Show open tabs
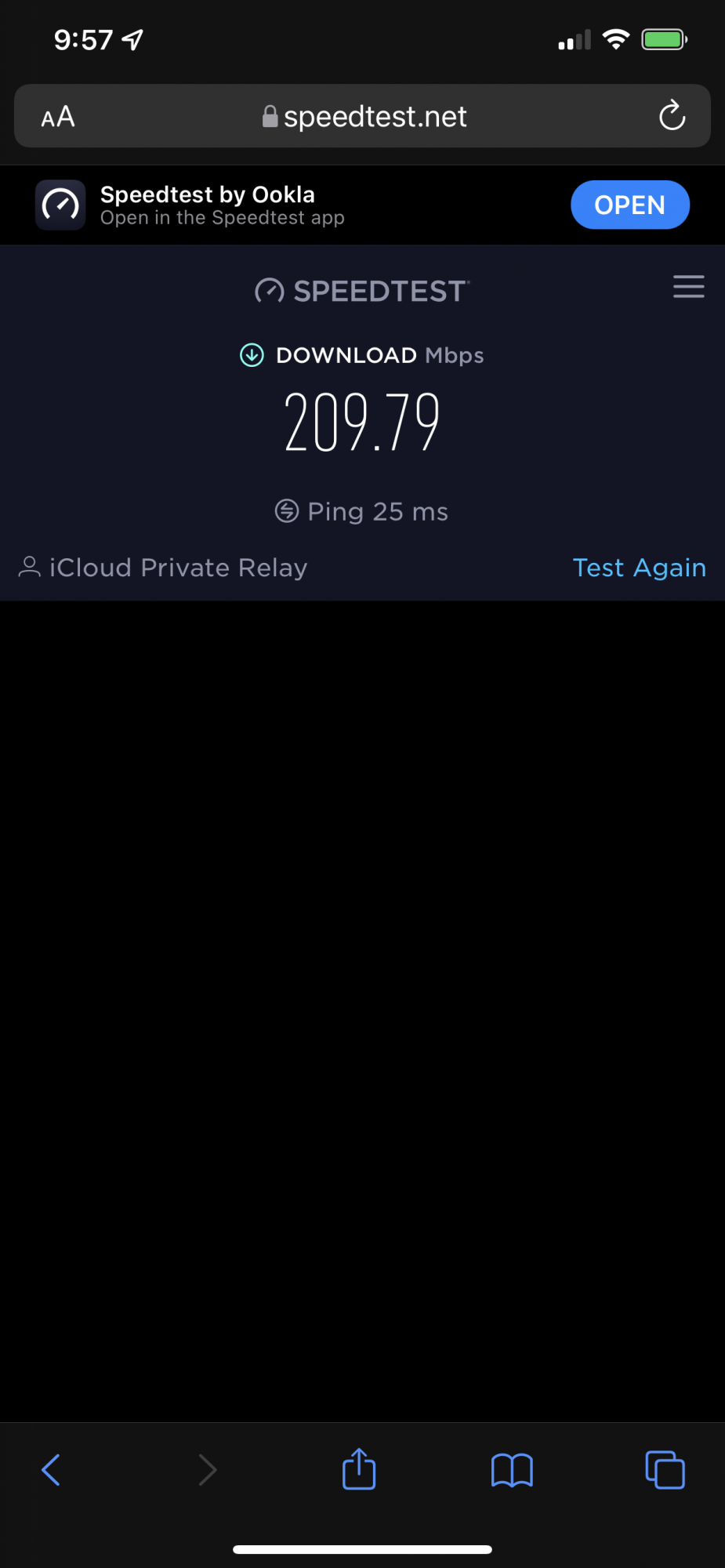This screenshot has width=725, height=1568. [x=665, y=1470]
